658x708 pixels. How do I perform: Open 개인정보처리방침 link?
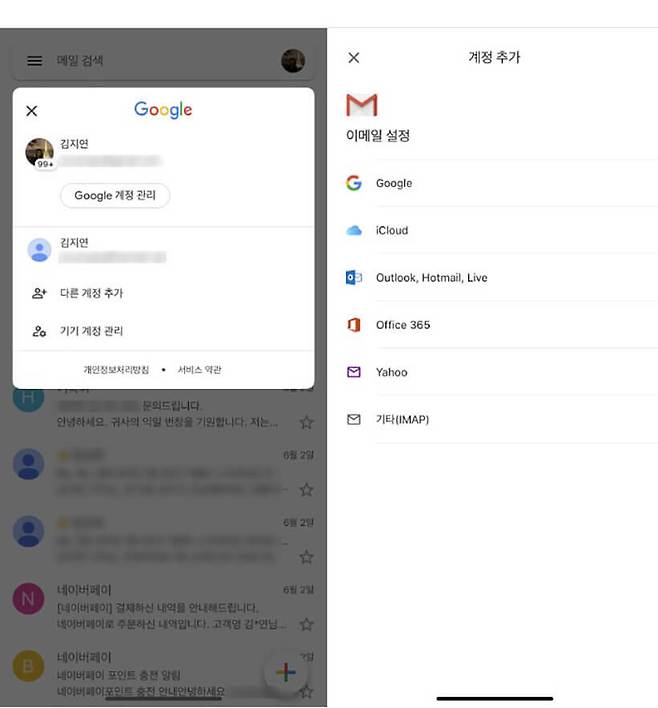pos(116,370)
